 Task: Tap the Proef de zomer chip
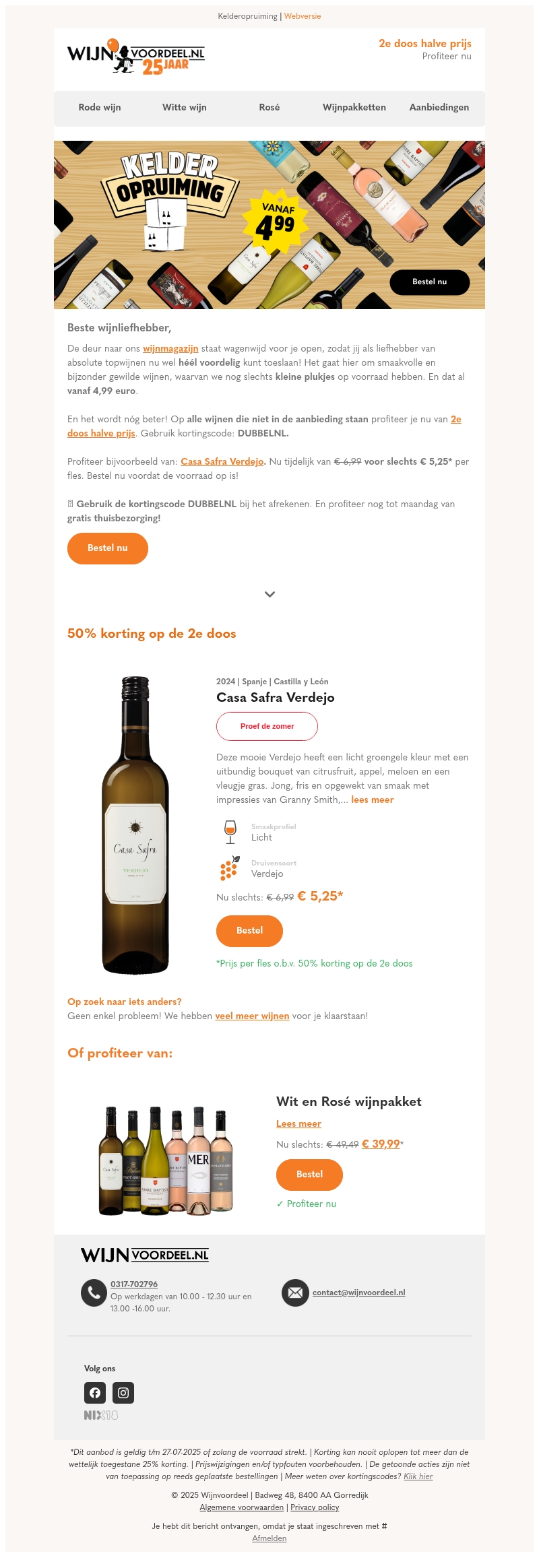point(267,726)
